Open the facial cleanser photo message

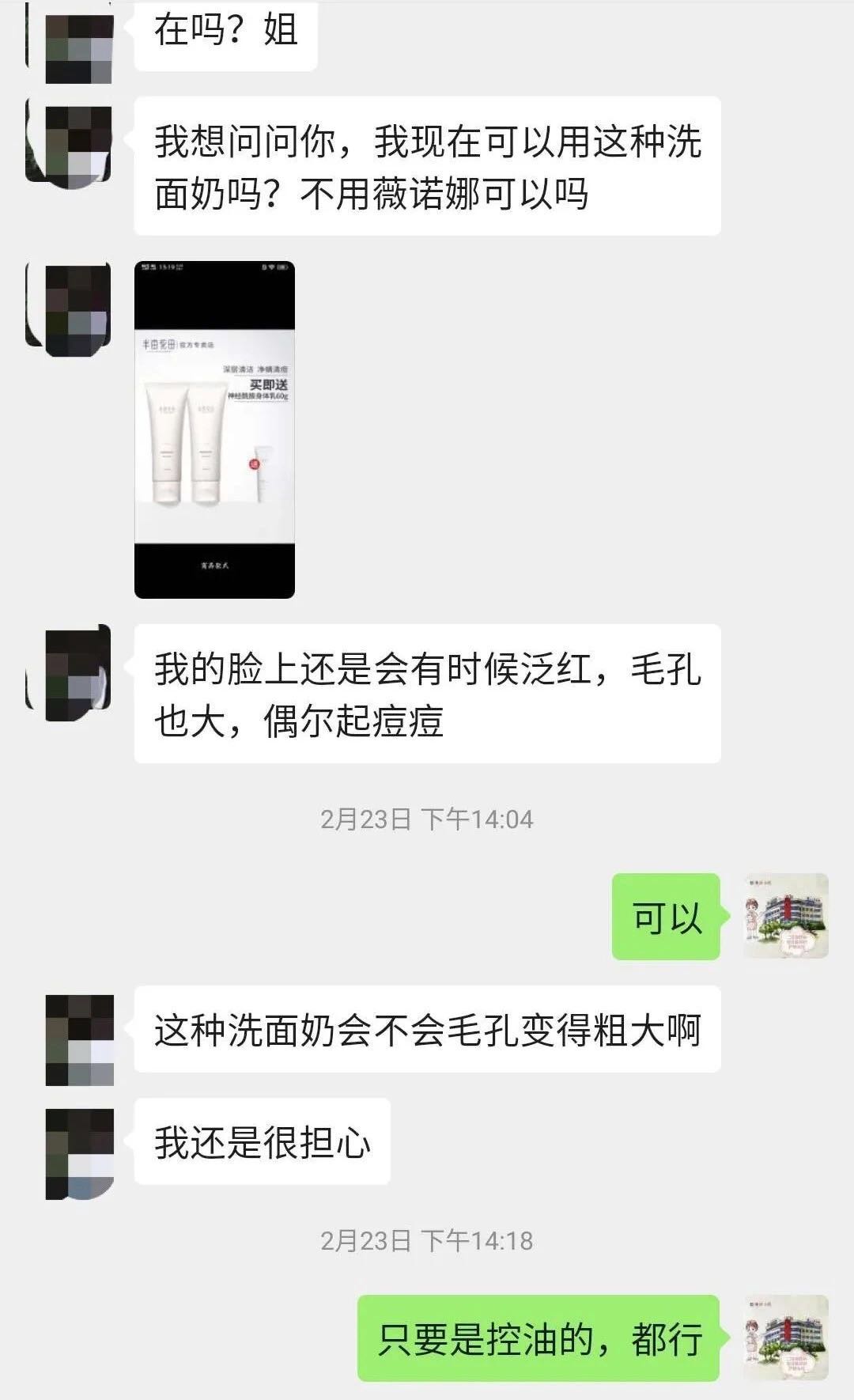[214, 429]
